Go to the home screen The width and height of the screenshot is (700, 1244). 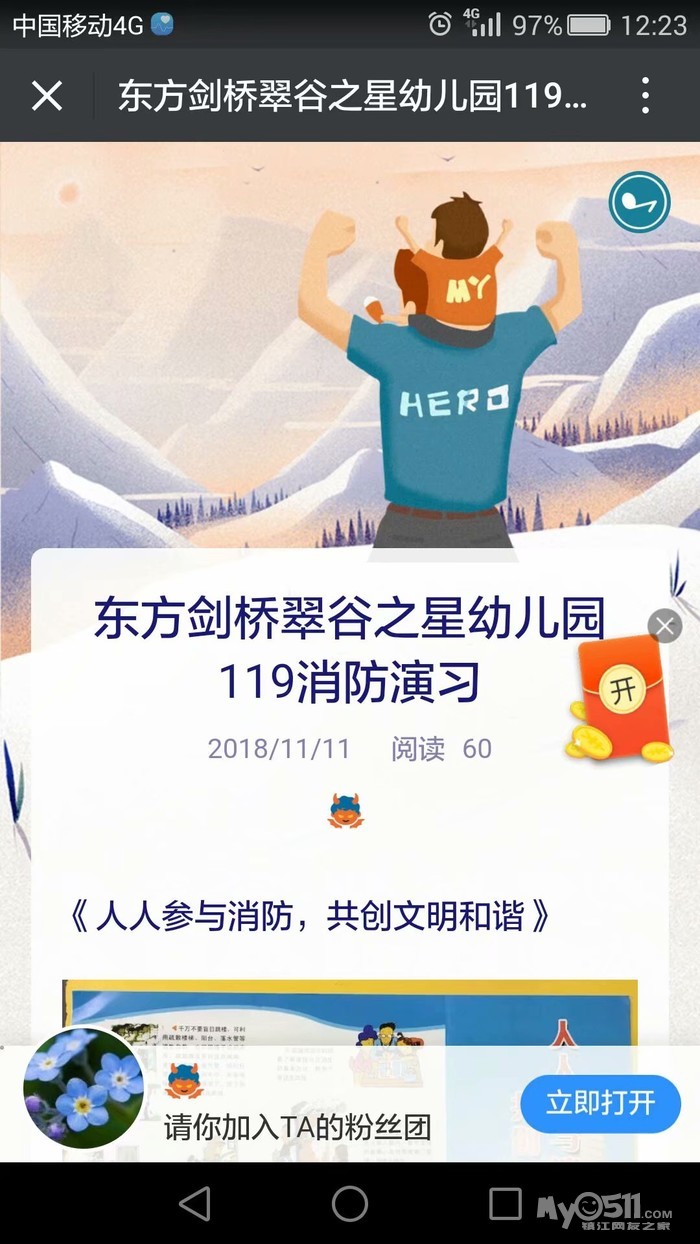coord(350,1204)
